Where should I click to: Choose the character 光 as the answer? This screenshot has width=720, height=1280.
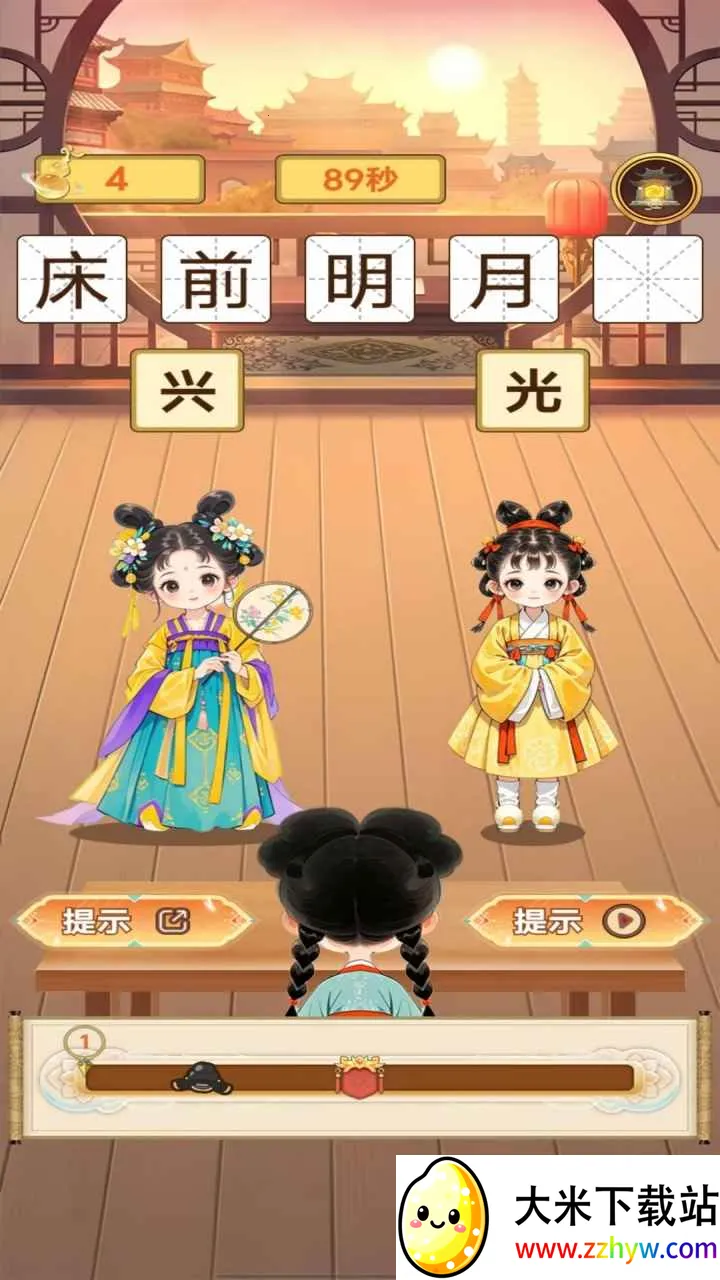[532, 391]
